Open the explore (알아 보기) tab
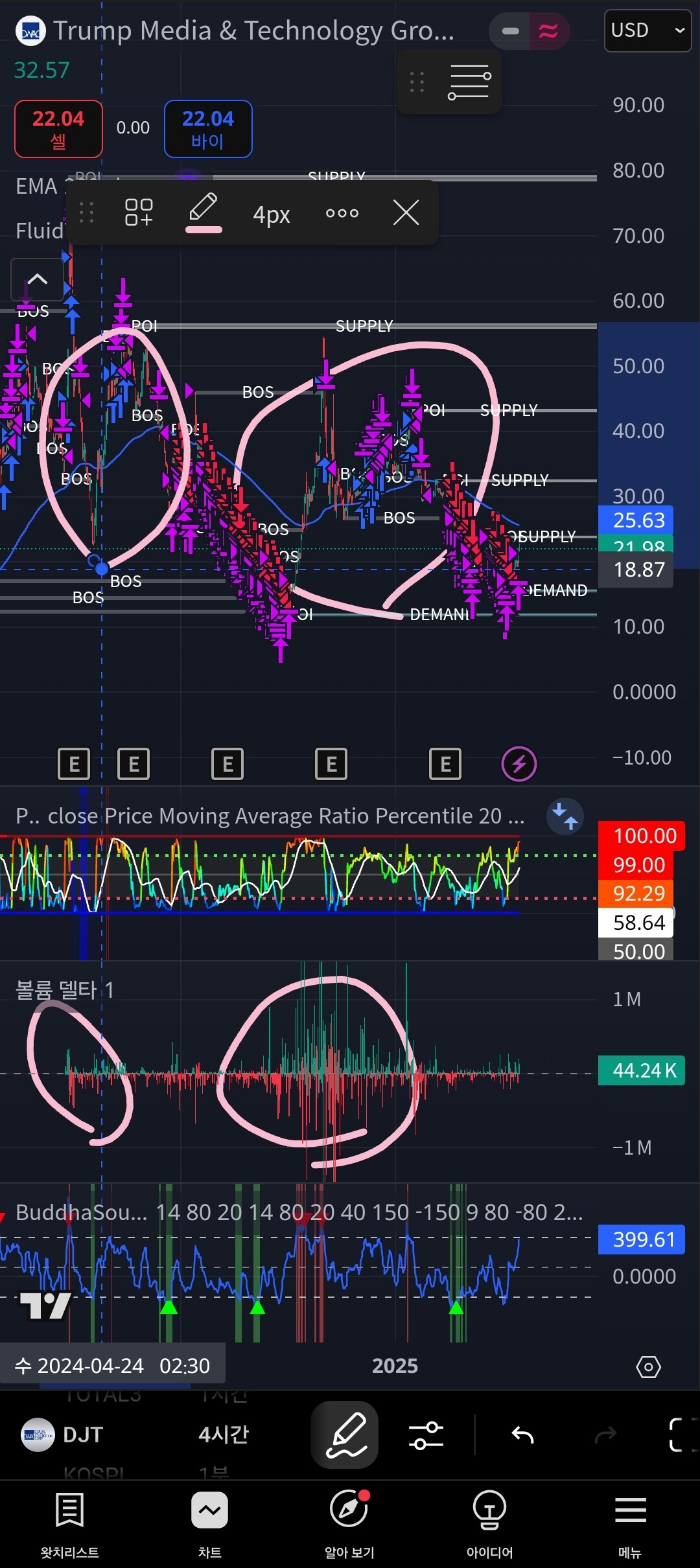700x1568 pixels. [x=349, y=1522]
